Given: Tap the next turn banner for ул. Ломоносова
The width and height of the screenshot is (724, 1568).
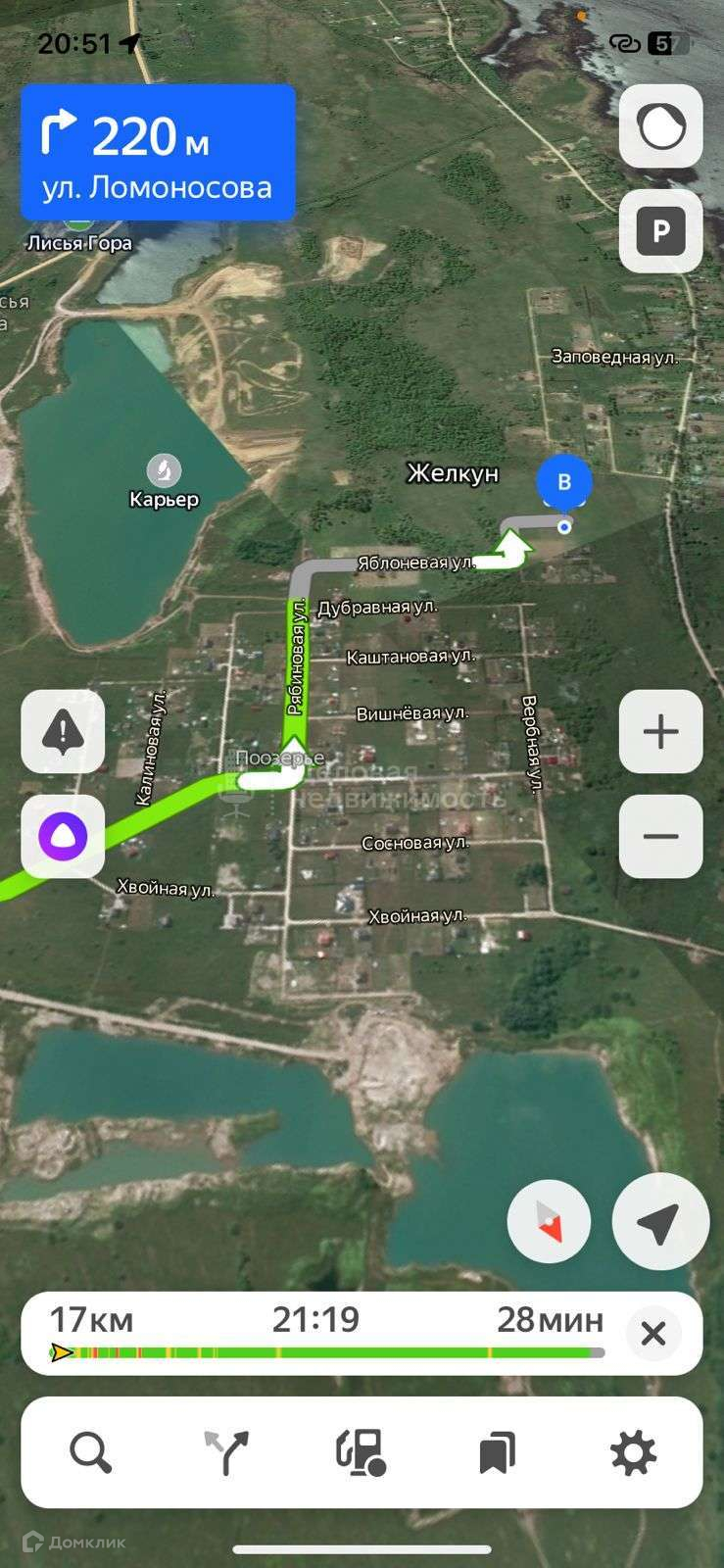Looking at the screenshot, I should coord(158,153).
